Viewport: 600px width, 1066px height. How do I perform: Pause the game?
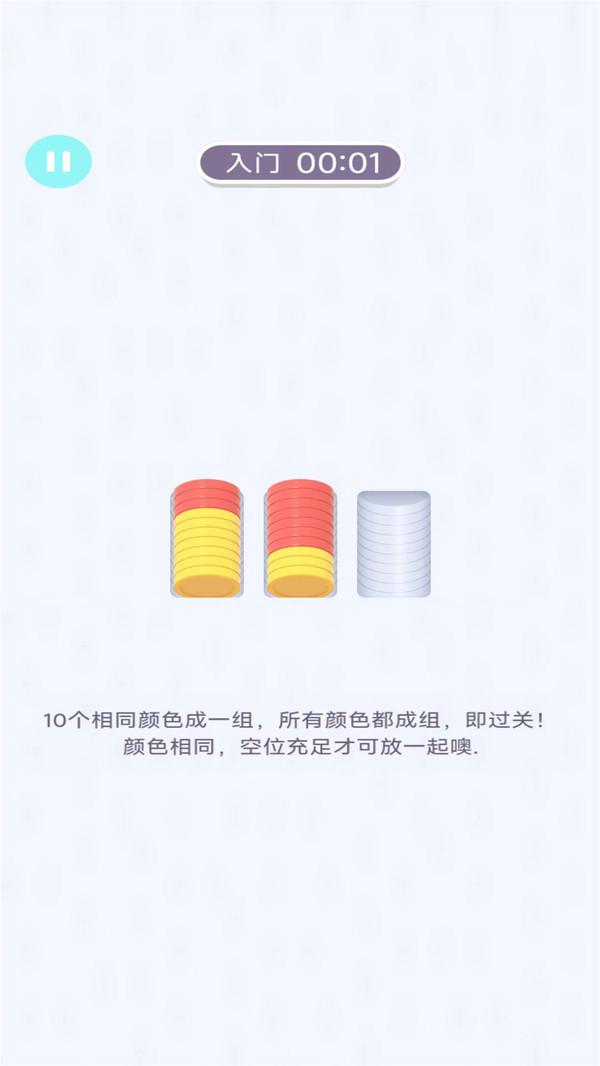58,161
